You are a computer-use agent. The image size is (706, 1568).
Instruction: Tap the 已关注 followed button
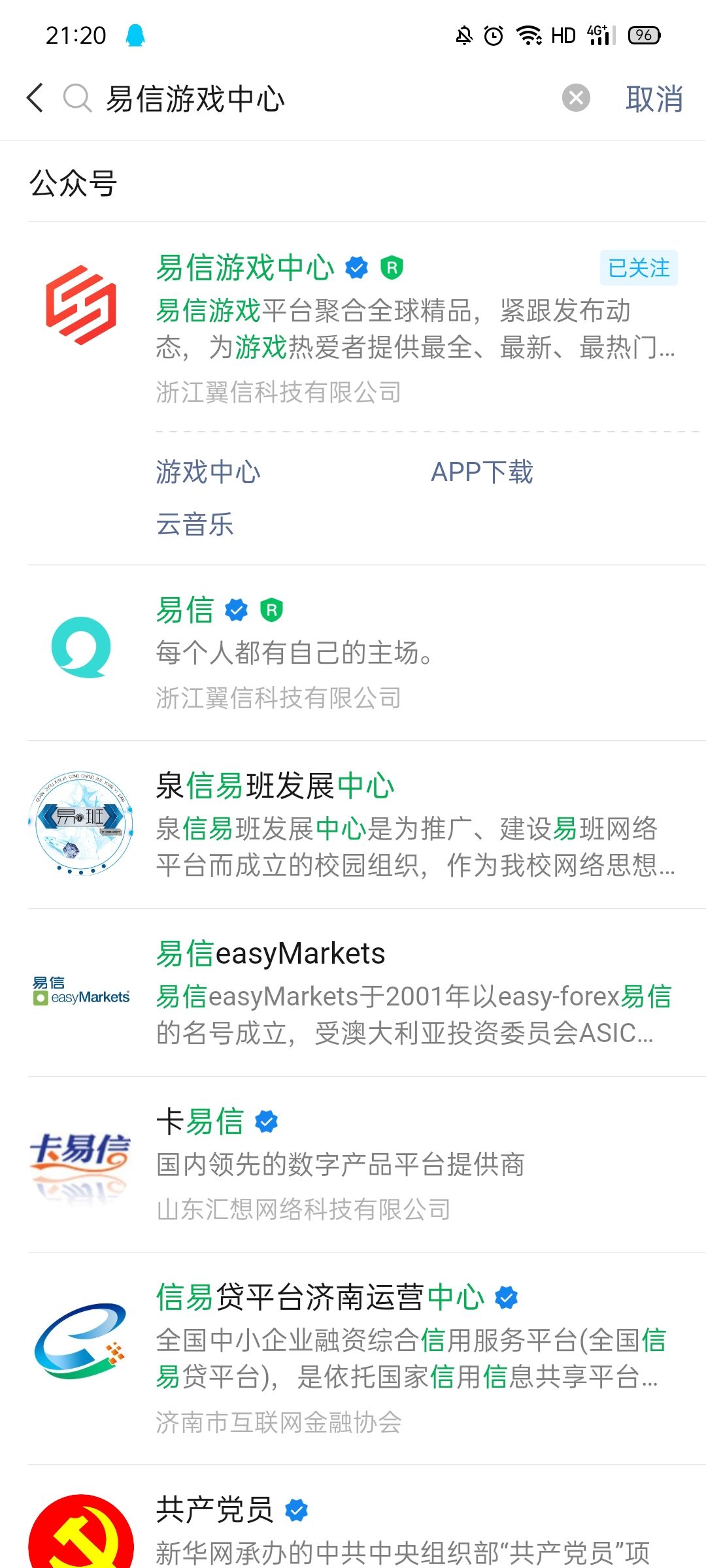coord(639,268)
